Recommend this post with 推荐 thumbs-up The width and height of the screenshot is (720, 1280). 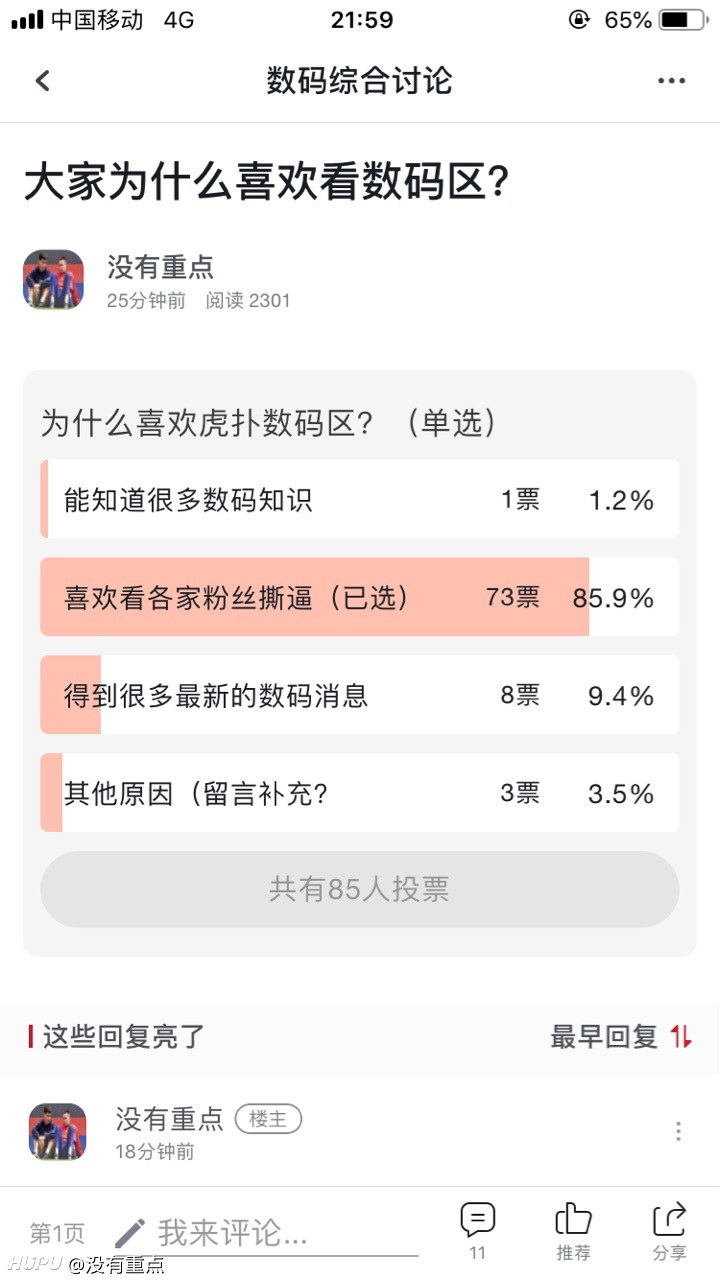coord(573,1231)
